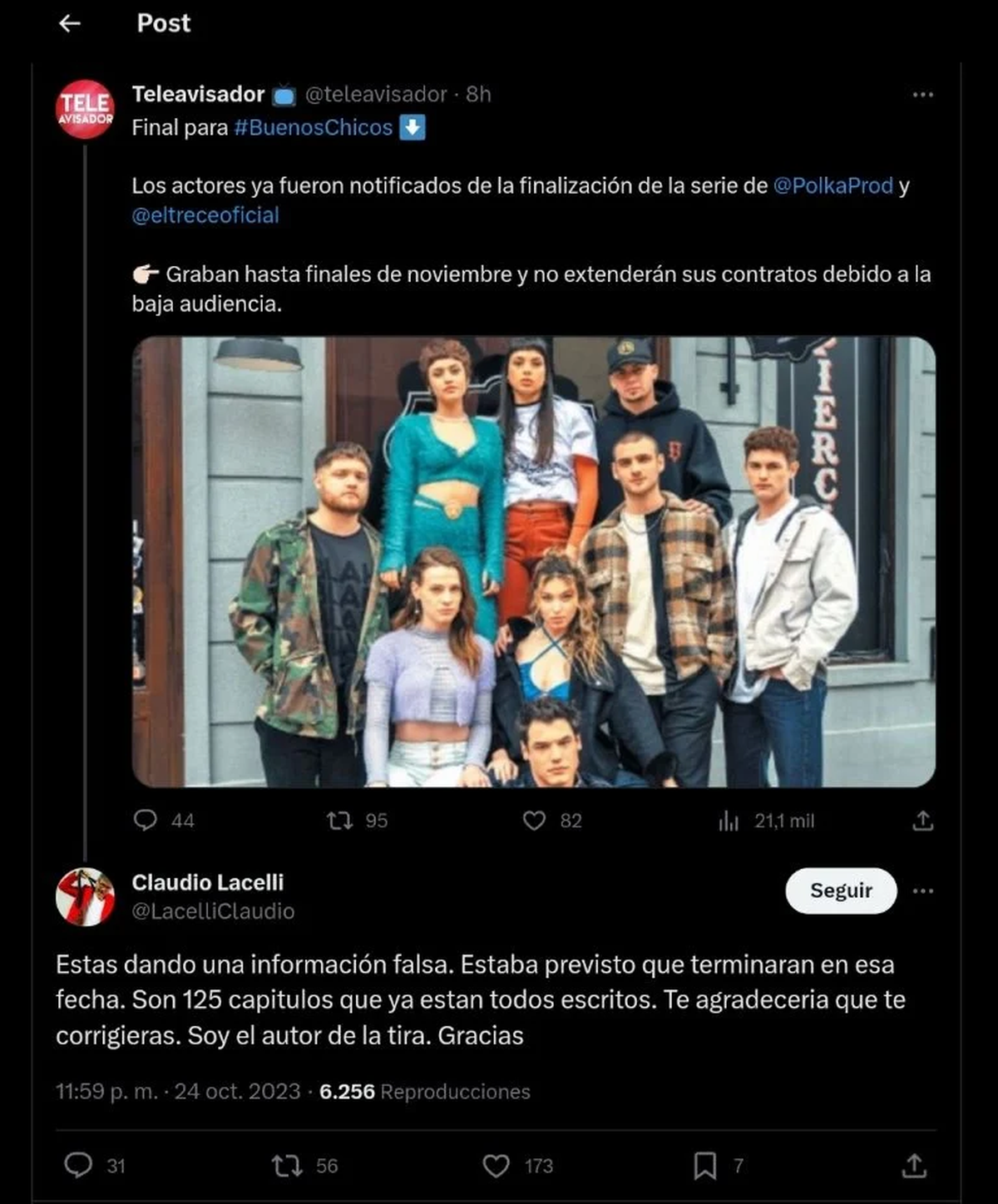Open Claudio Lacelli's profile picture
This screenshot has width=998, height=1204.
[85, 897]
